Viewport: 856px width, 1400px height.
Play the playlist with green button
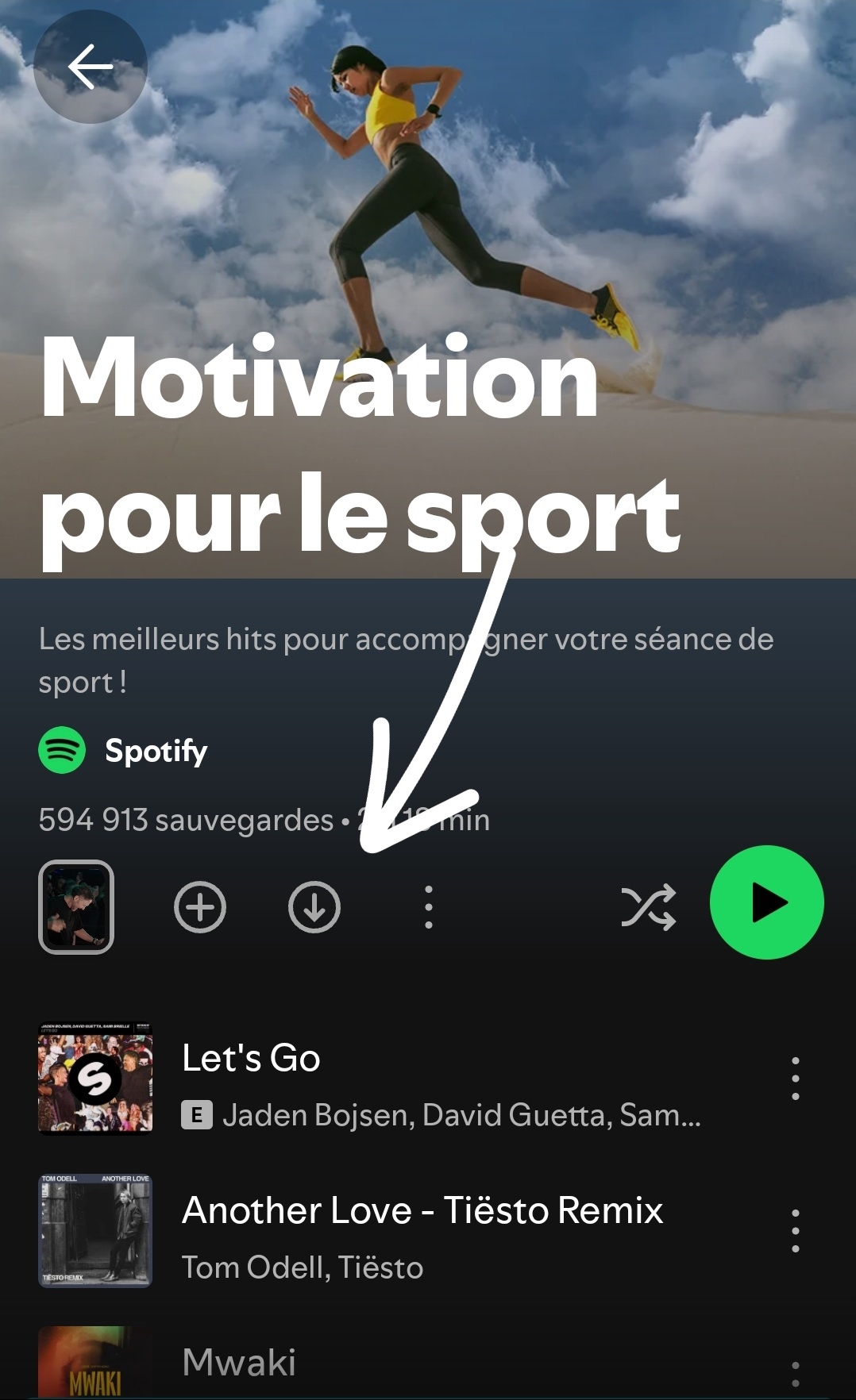(x=766, y=902)
